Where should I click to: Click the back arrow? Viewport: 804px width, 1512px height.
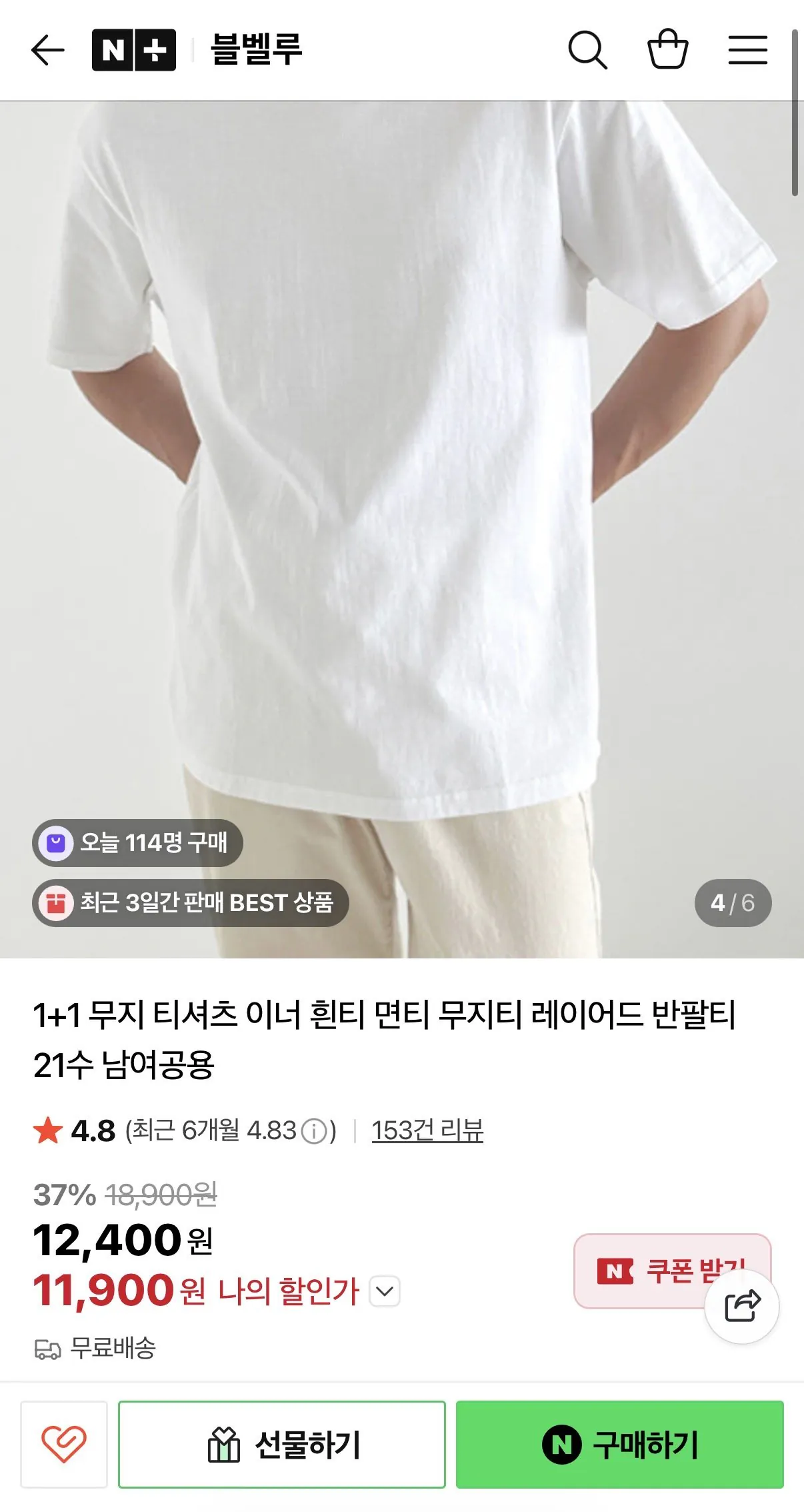click(x=47, y=50)
